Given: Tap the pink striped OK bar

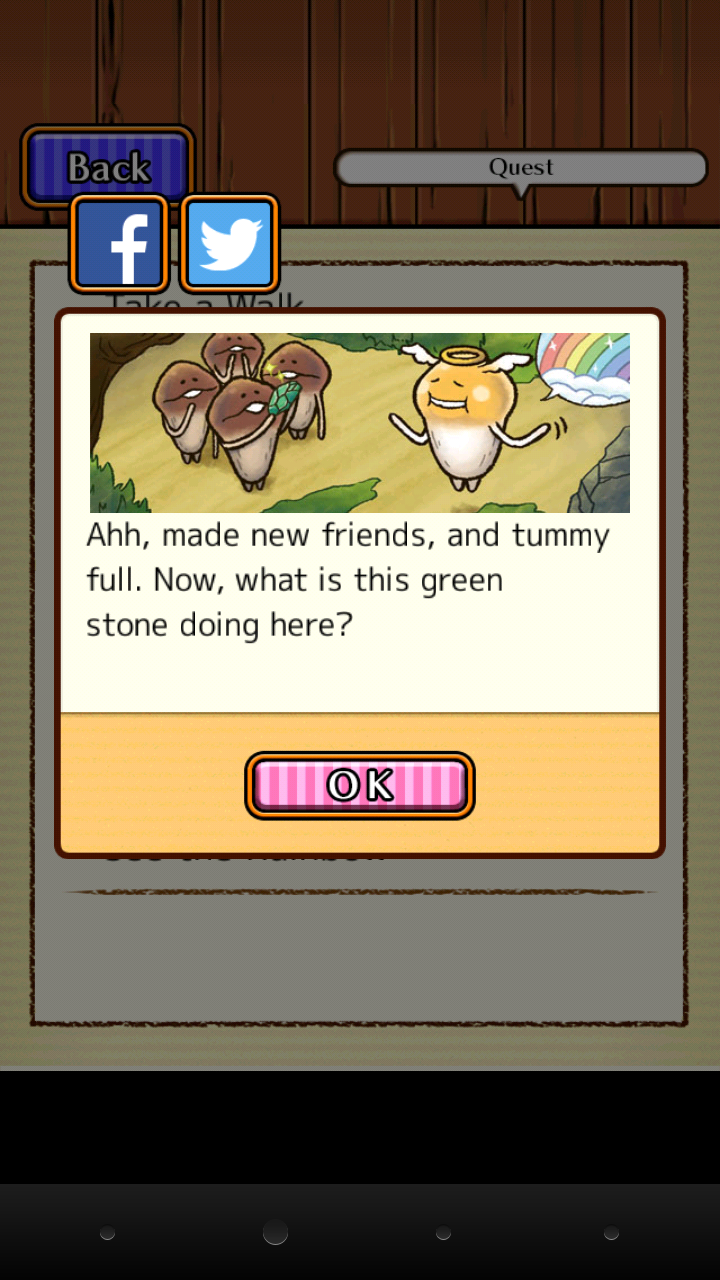Looking at the screenshot, I should pyautogui.click(x=360, y=785).
